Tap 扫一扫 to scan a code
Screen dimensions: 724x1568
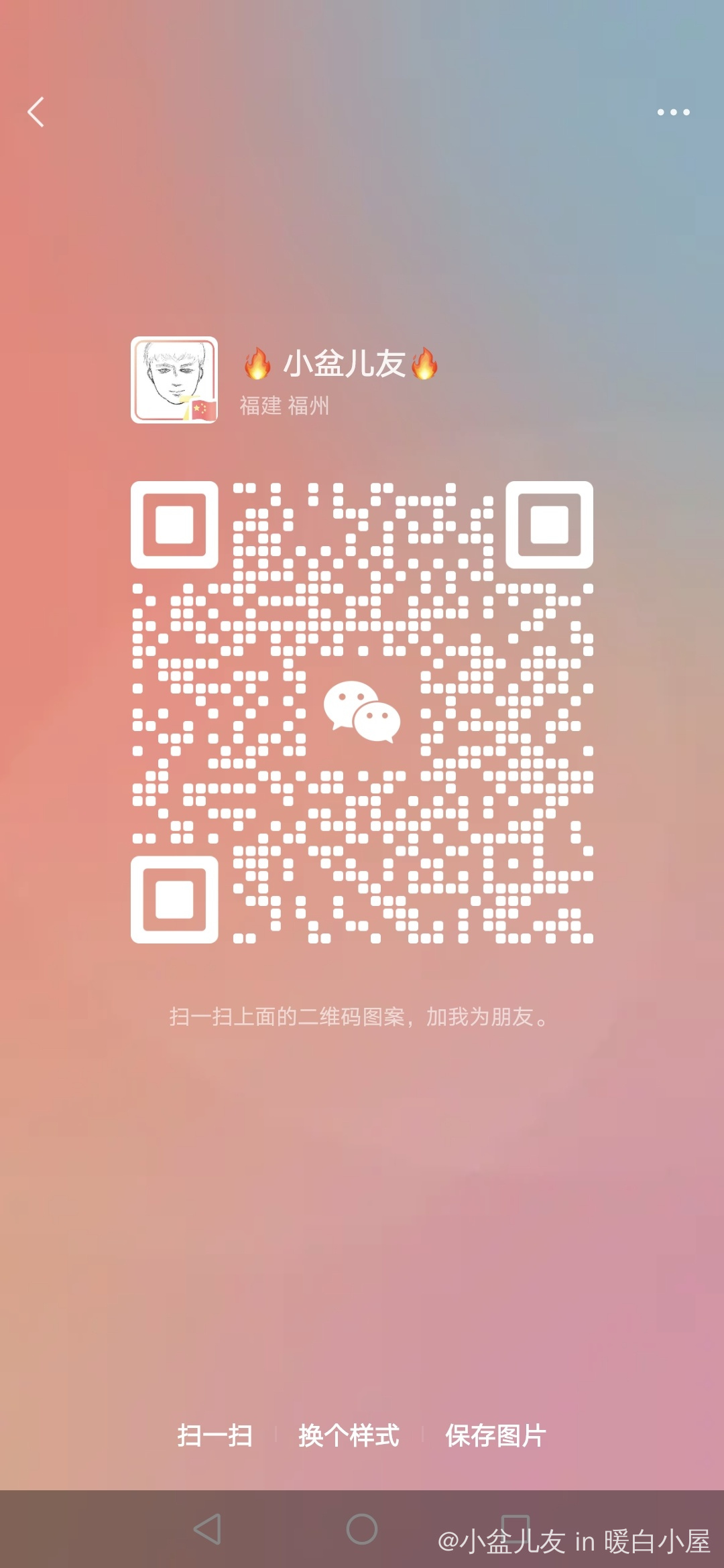click(x=215, y=1435)
